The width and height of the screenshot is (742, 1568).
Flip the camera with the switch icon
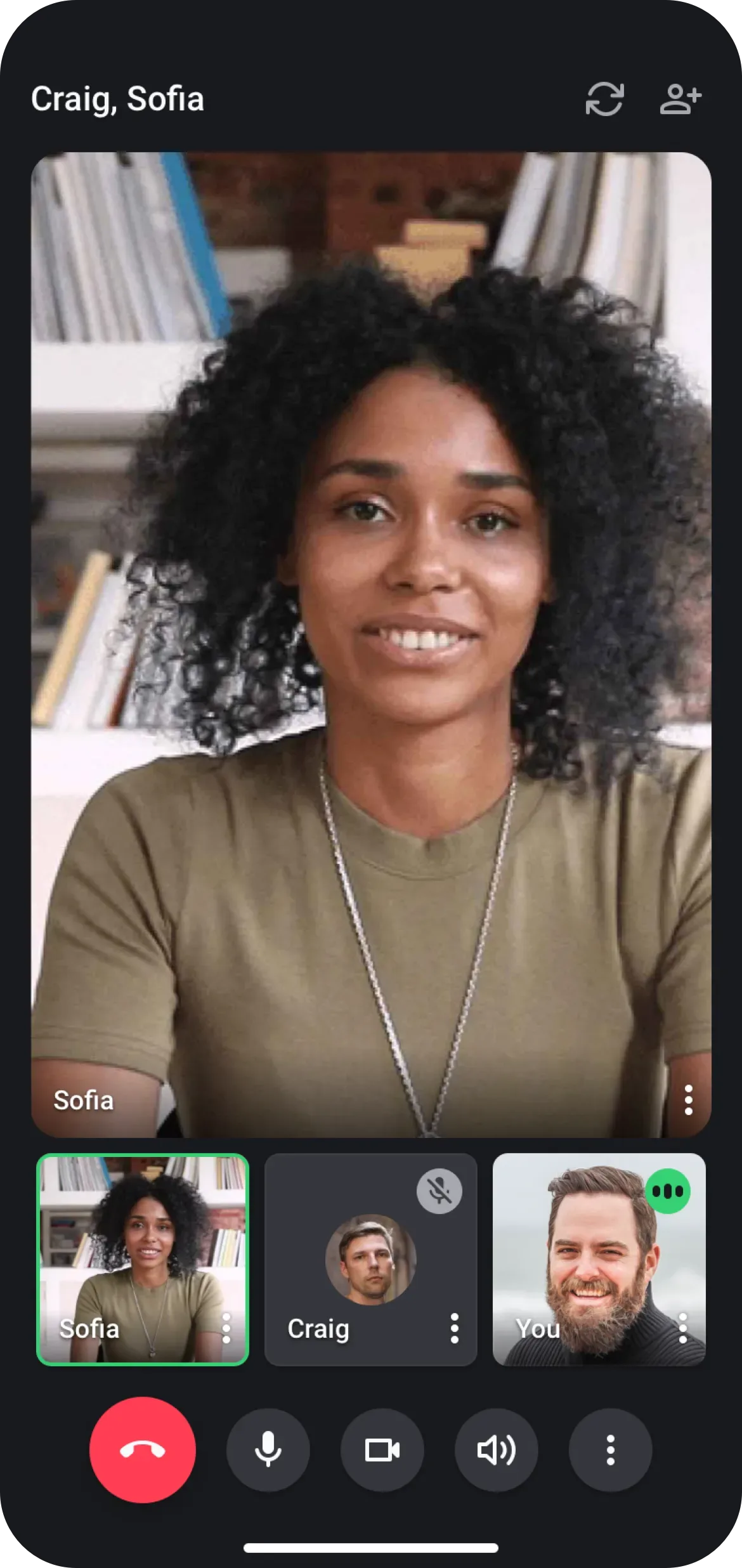[604, 99]
